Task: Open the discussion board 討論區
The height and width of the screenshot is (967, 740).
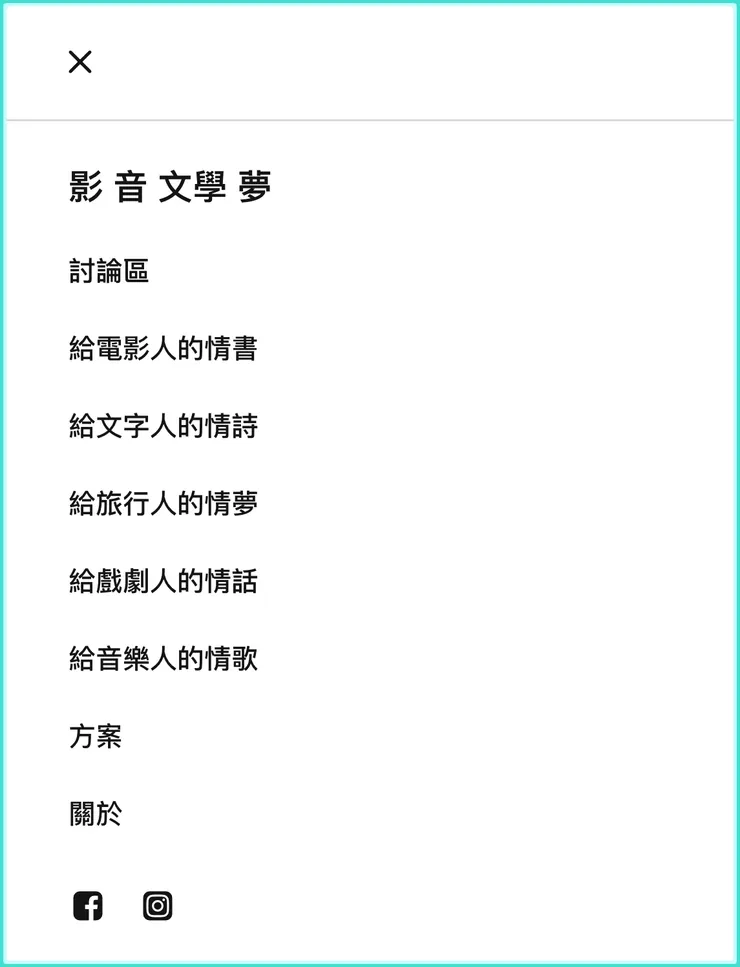Action: point(108,271)
